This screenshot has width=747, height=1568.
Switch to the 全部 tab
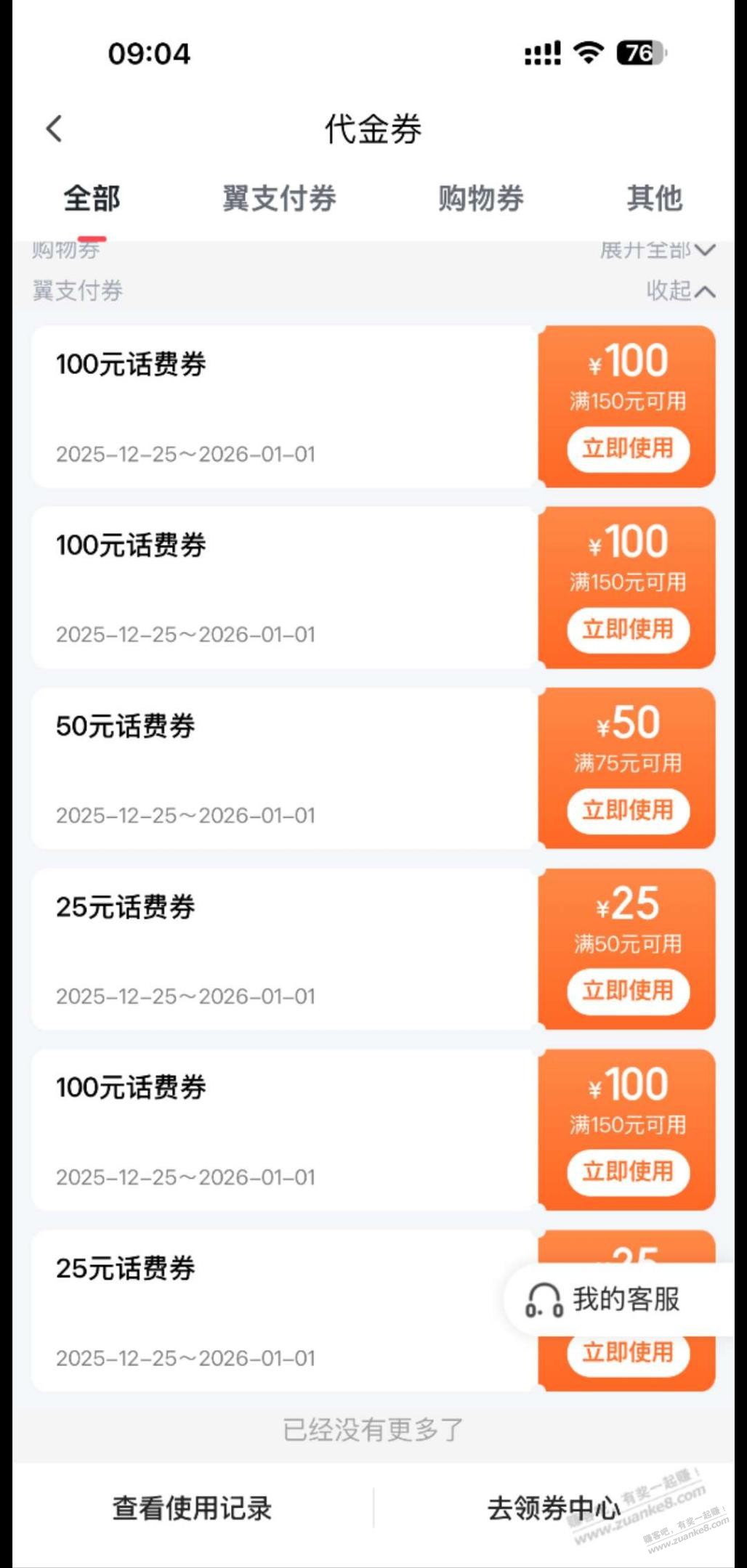[92, 198]
